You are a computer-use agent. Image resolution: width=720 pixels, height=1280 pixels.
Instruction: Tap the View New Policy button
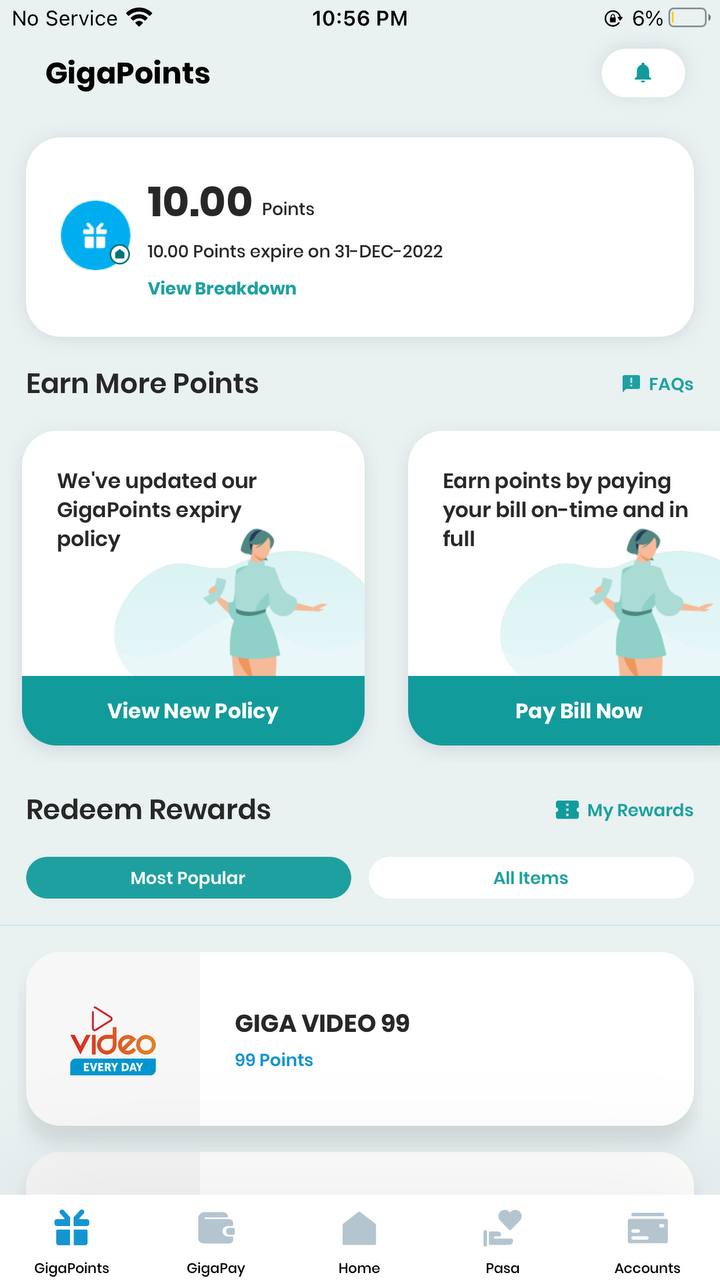click(193, 711)
